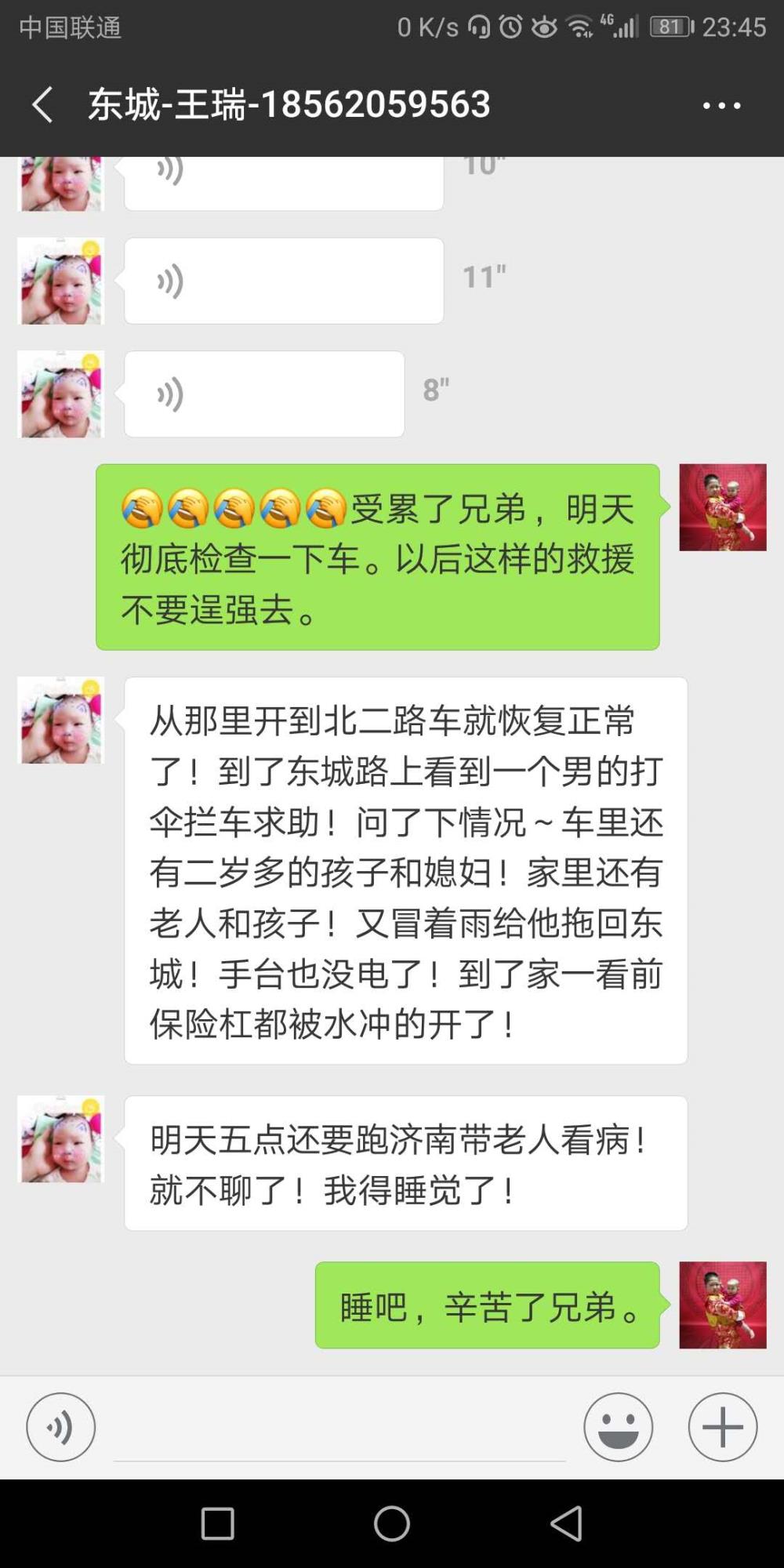
Task: Play the 11-second voice message
Action: coord(284,281)
